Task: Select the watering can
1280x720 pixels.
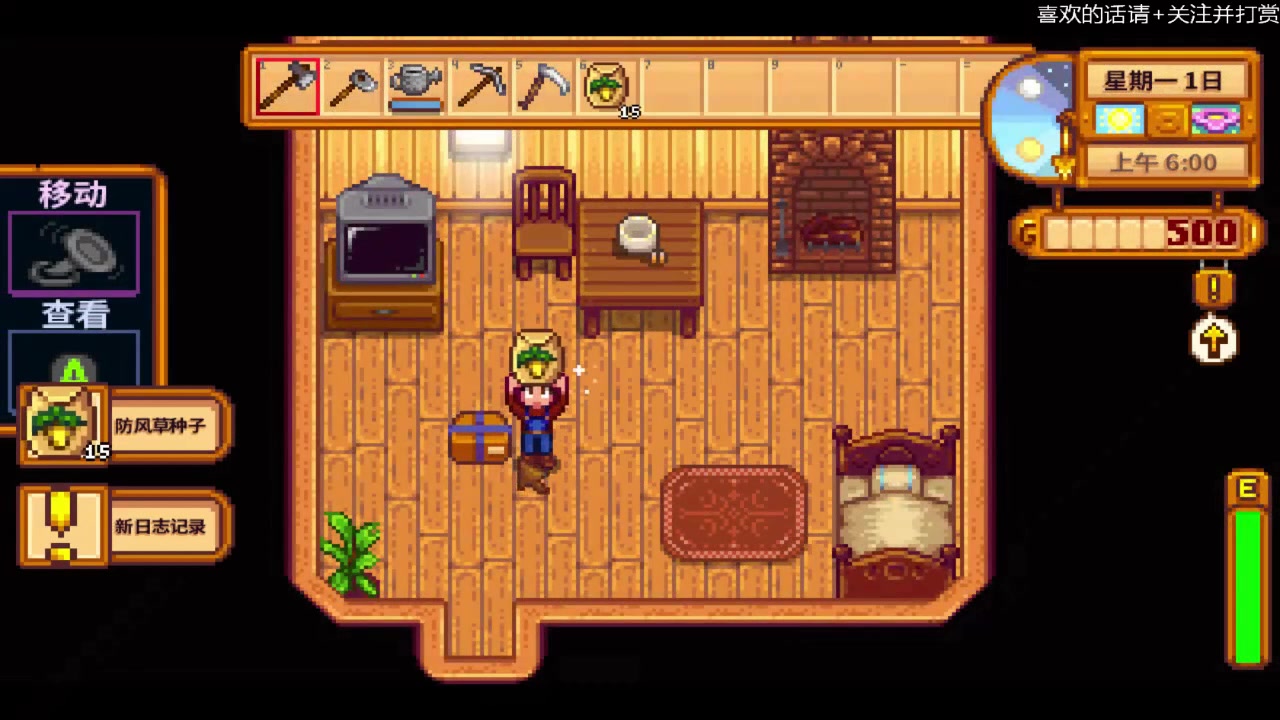Action: point(415,86)
